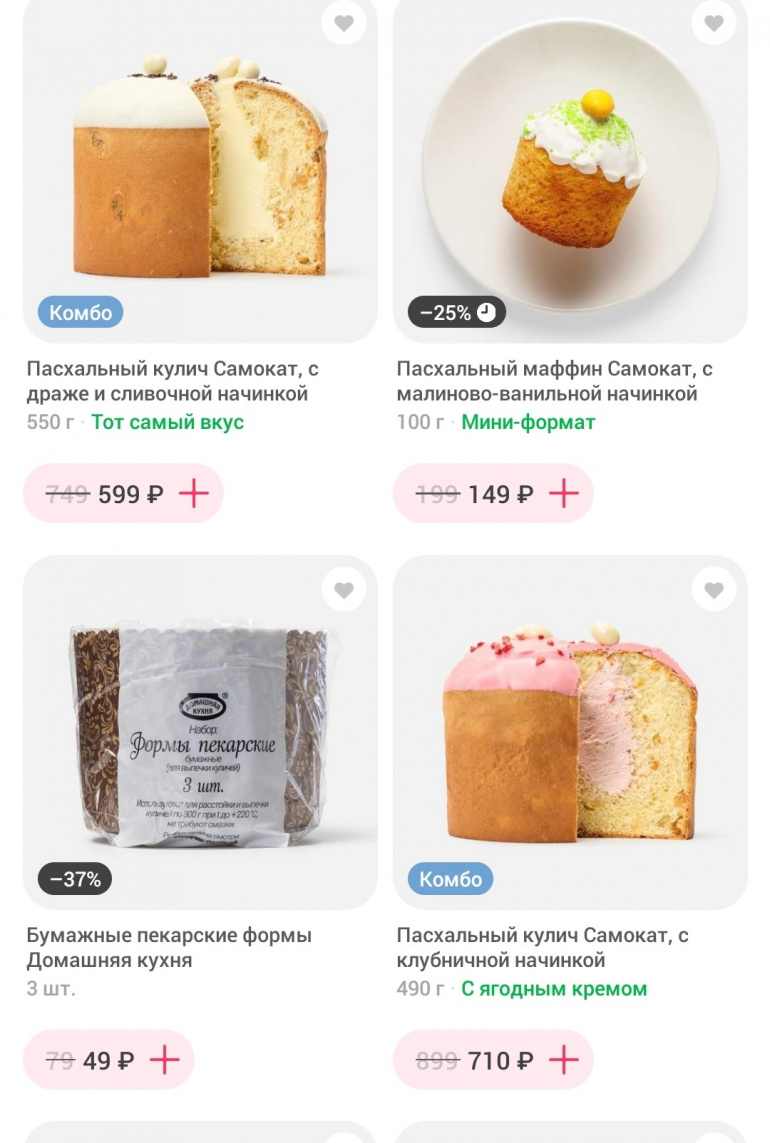Favorite the Samokat kulich with dragee and cream filling
Screen dimensions: 770x1143
pos(344,23)
